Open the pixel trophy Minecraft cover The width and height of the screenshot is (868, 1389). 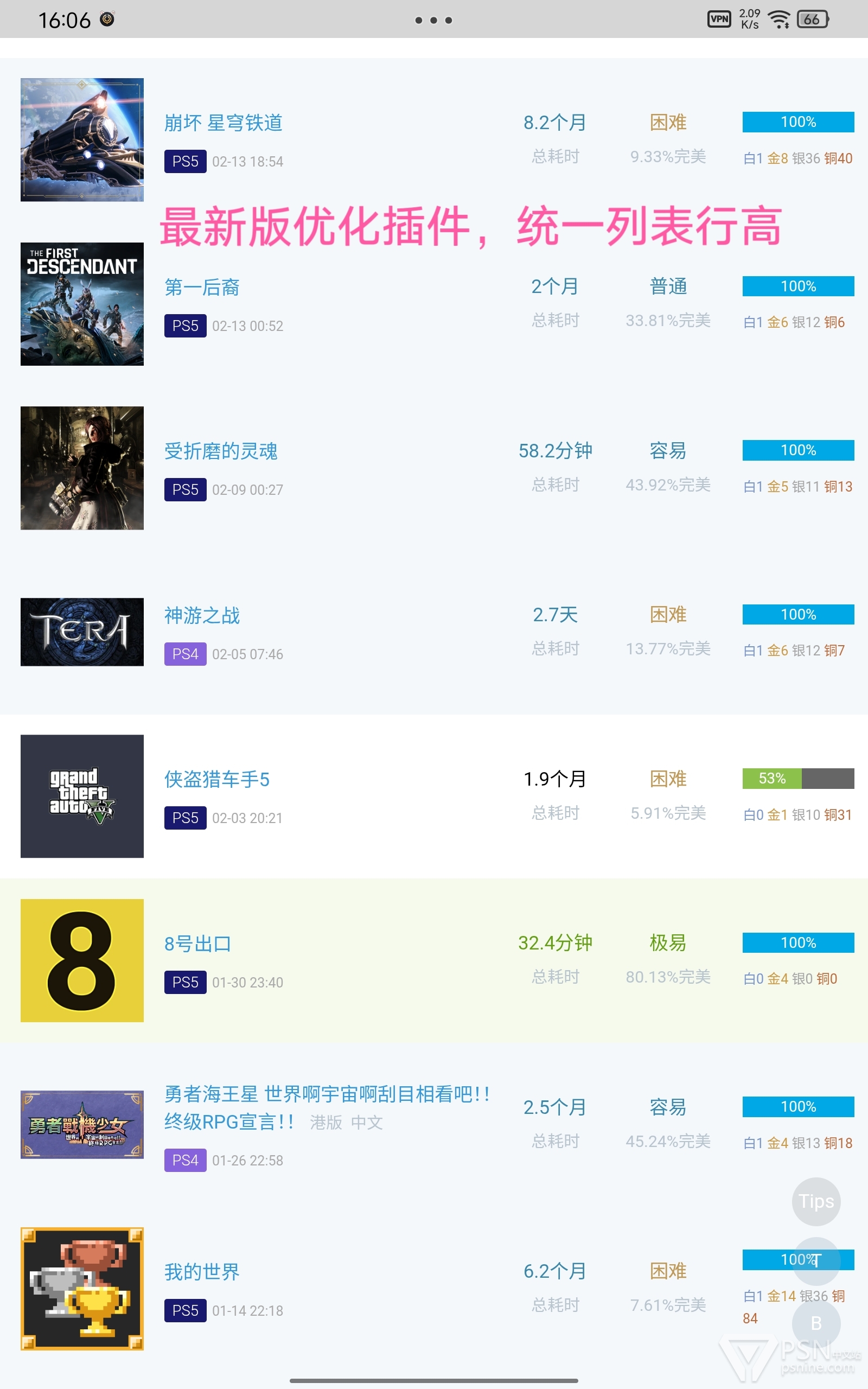[x=82, y=1289]
